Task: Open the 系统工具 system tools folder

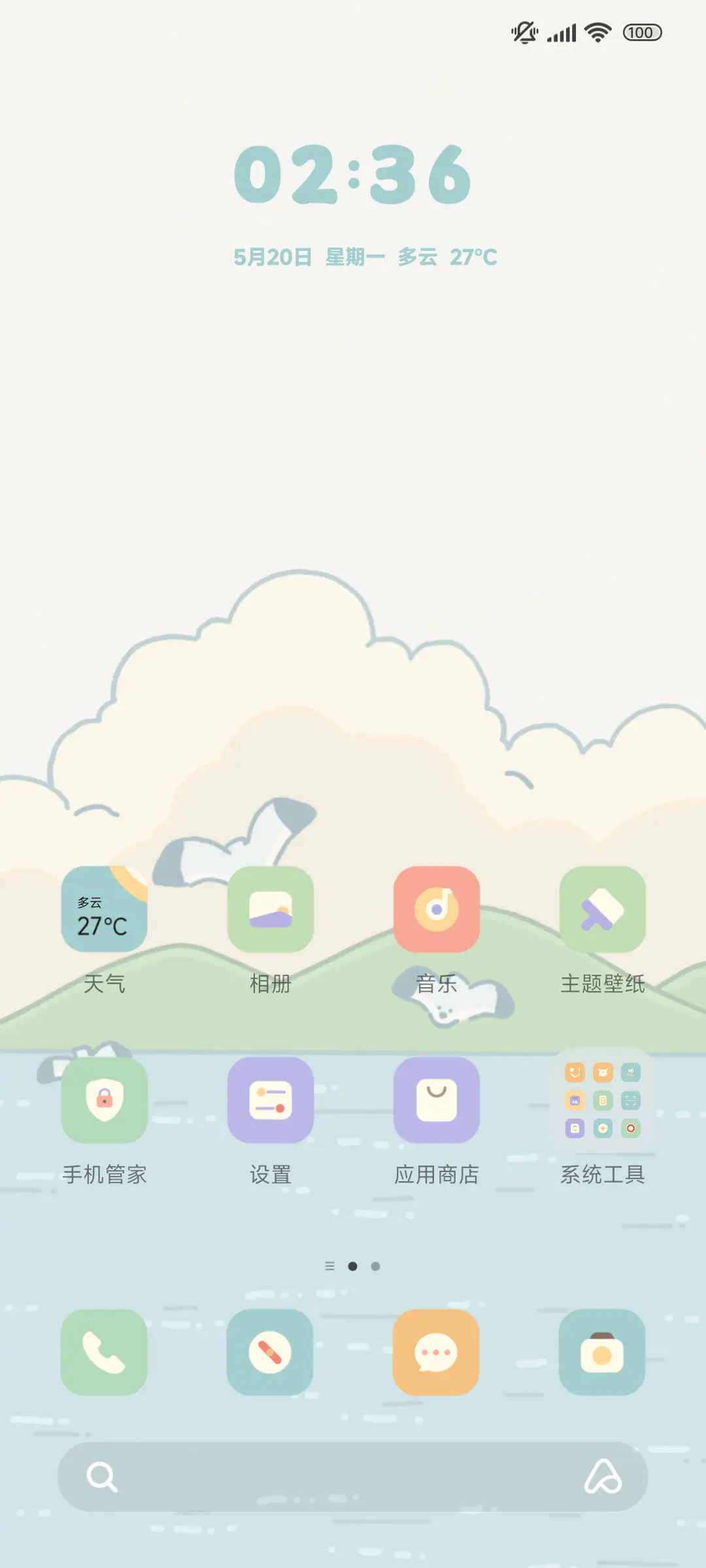Action: [x=602, y=1102]
